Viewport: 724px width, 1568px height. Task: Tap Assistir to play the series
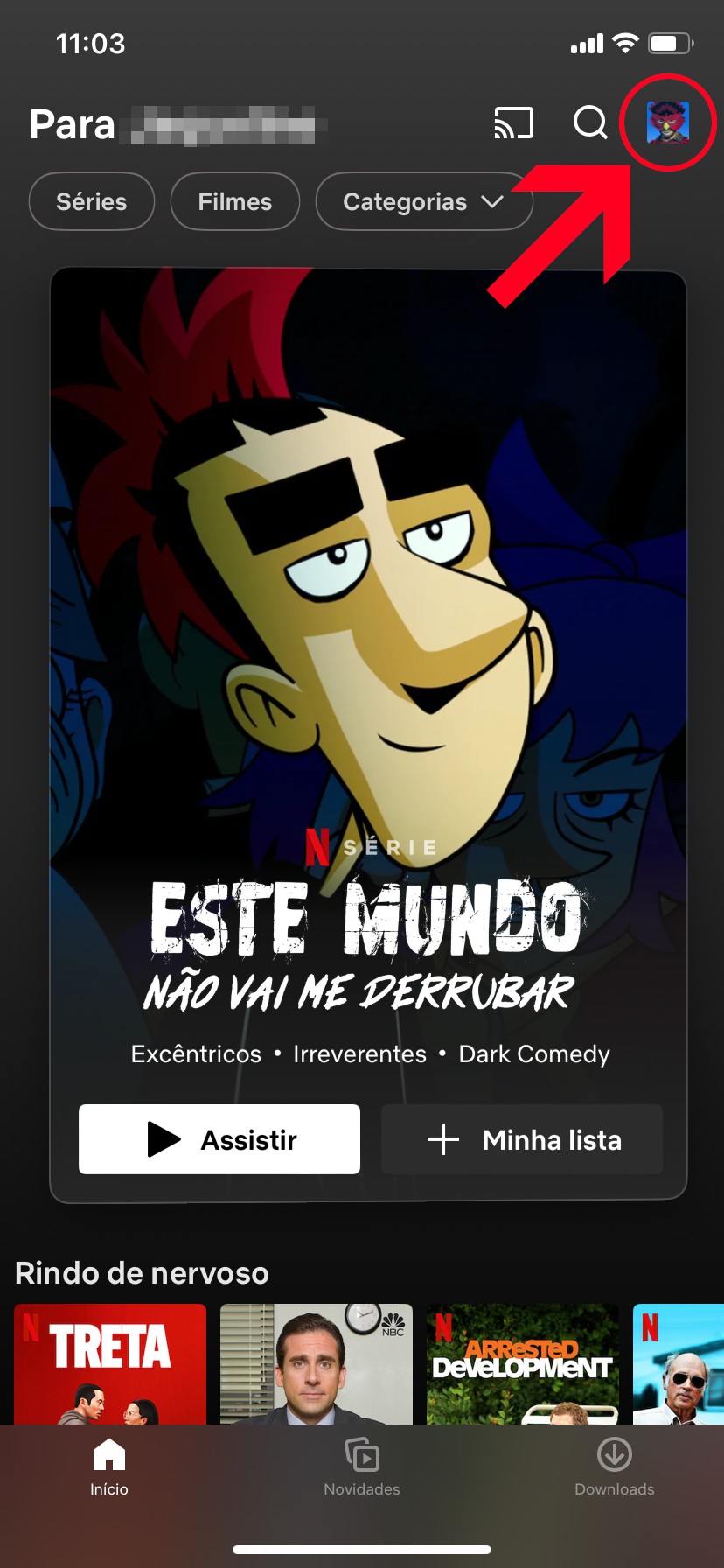(219, 1139)
